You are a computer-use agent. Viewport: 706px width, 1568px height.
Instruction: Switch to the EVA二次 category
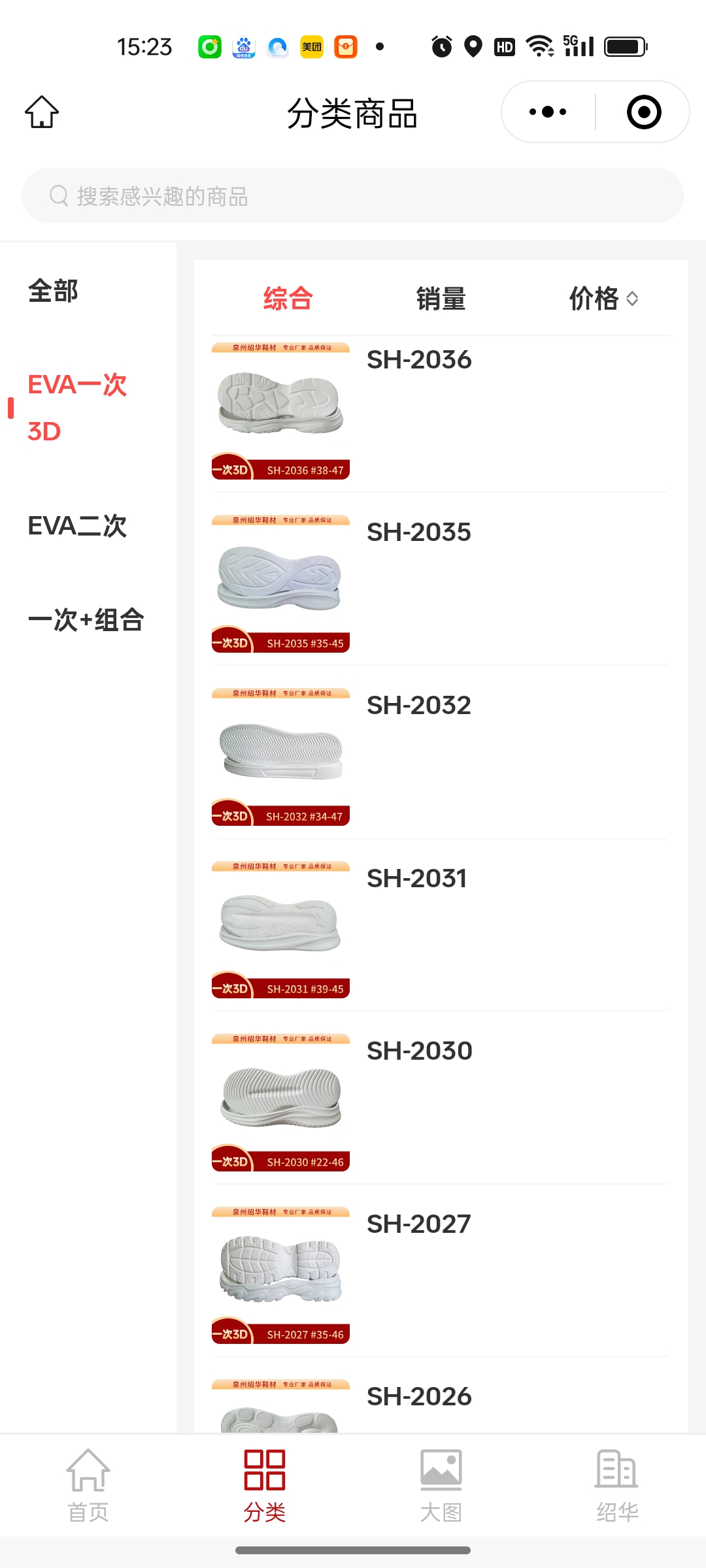pyautogui.click(x=77, y=526)
